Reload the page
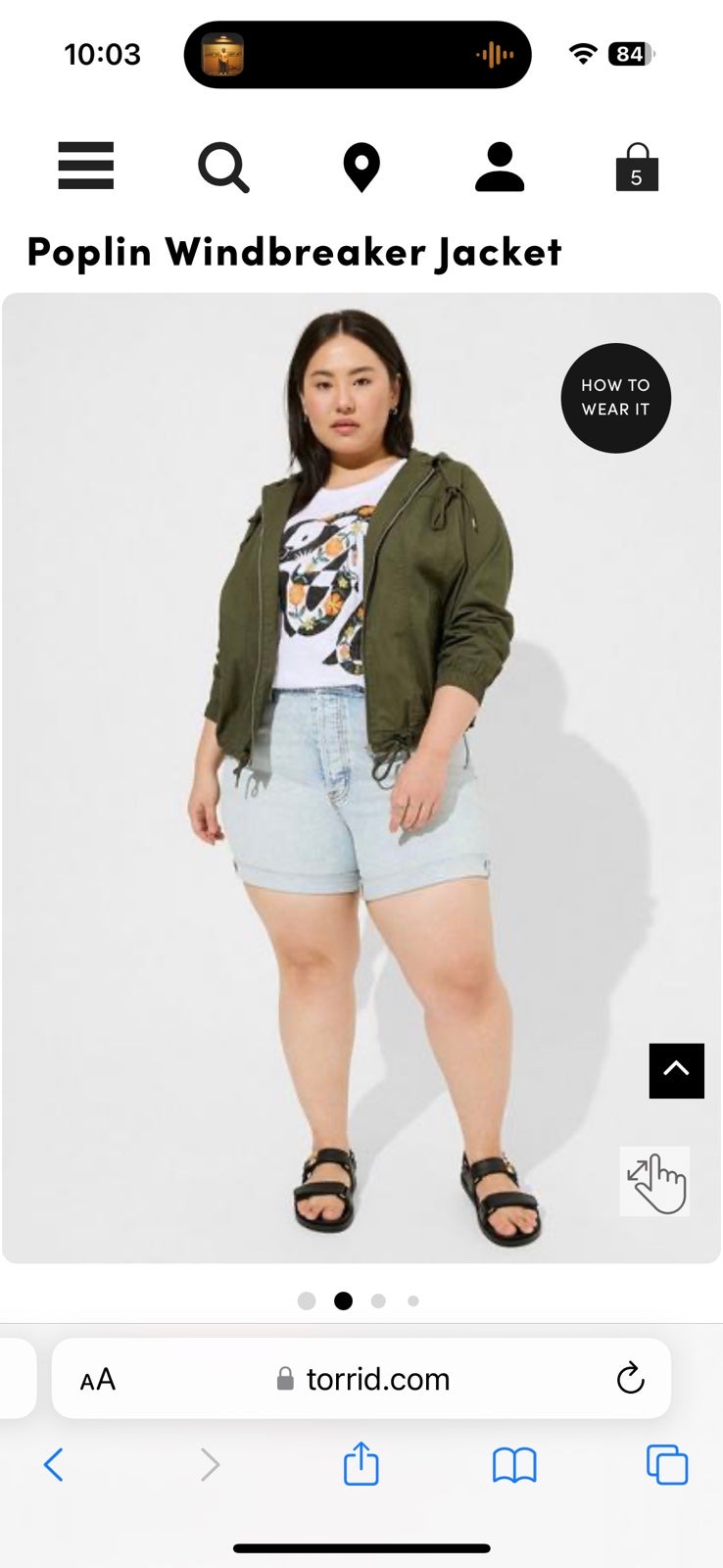This screenshot has width=723, height=1568. (x=630, y=1378)
